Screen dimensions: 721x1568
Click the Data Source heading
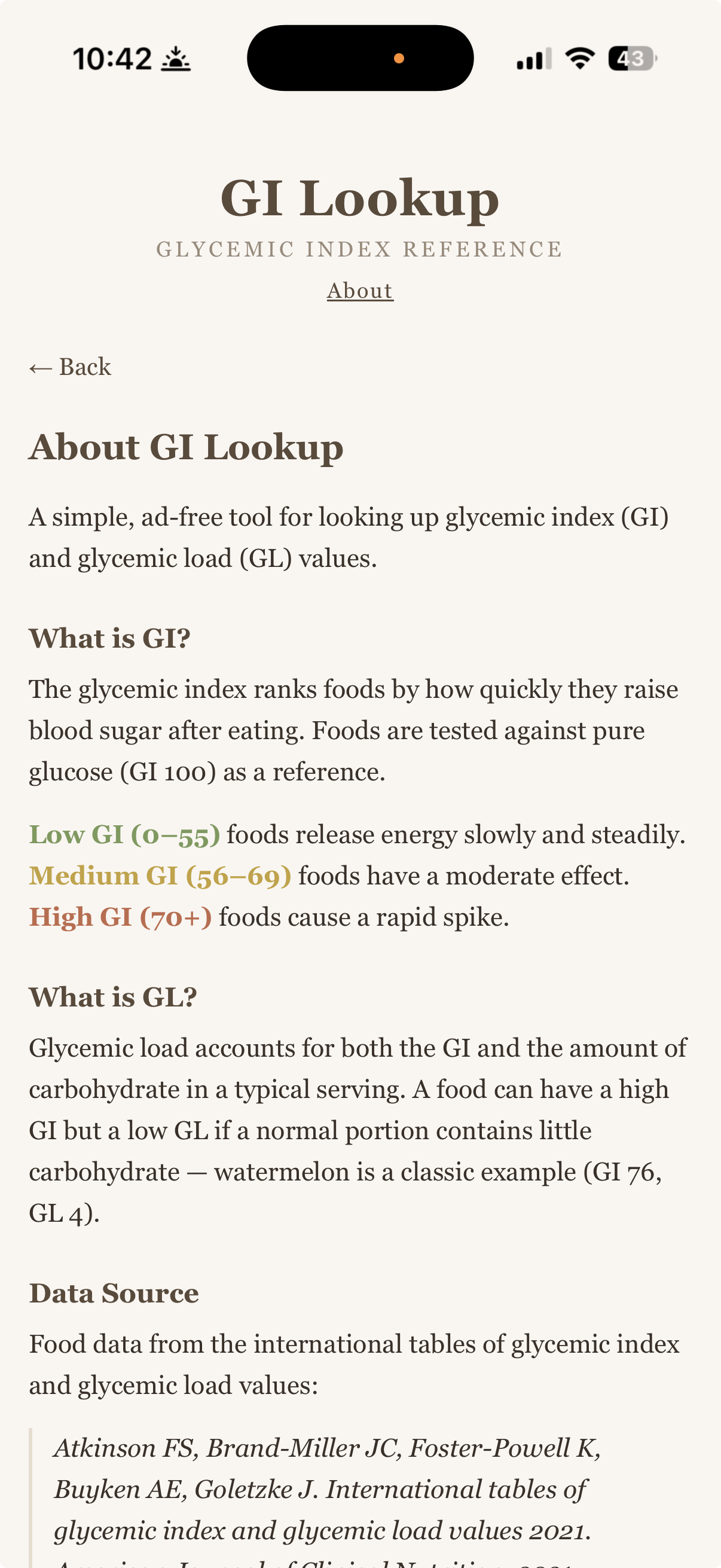(x=114, y=1292)
